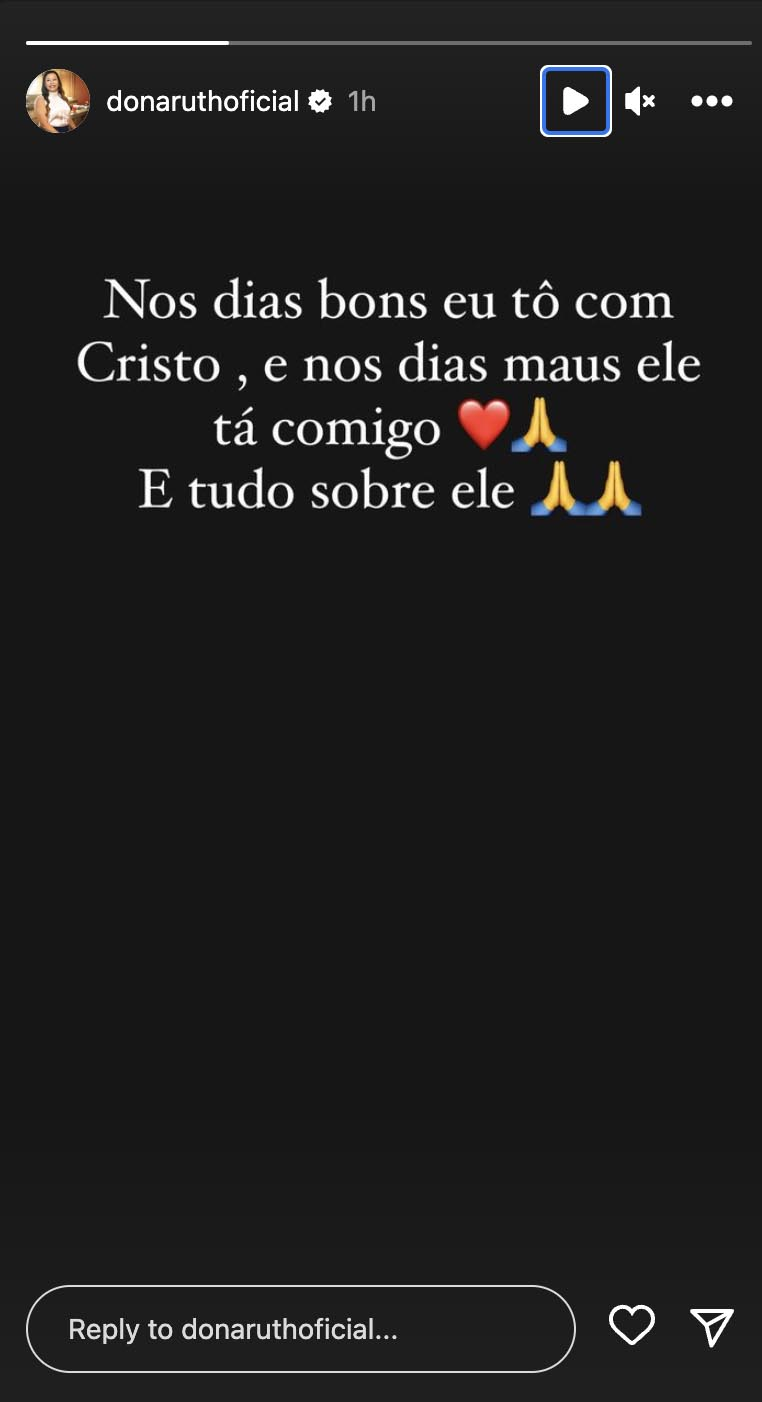The width and height of the screenshot is (762, 1402).
Task: Open the three-dot more options menu
Action: coord(712,101)
